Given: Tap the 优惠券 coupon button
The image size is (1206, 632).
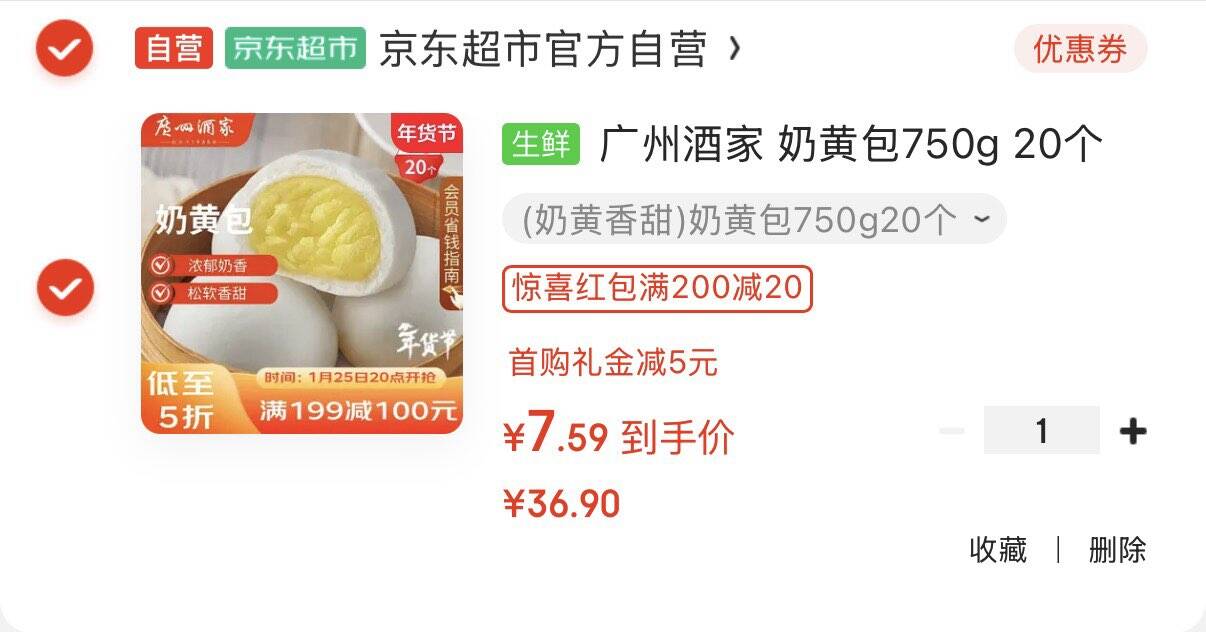Looking at the screenshot, I should tap(1080, 49).
